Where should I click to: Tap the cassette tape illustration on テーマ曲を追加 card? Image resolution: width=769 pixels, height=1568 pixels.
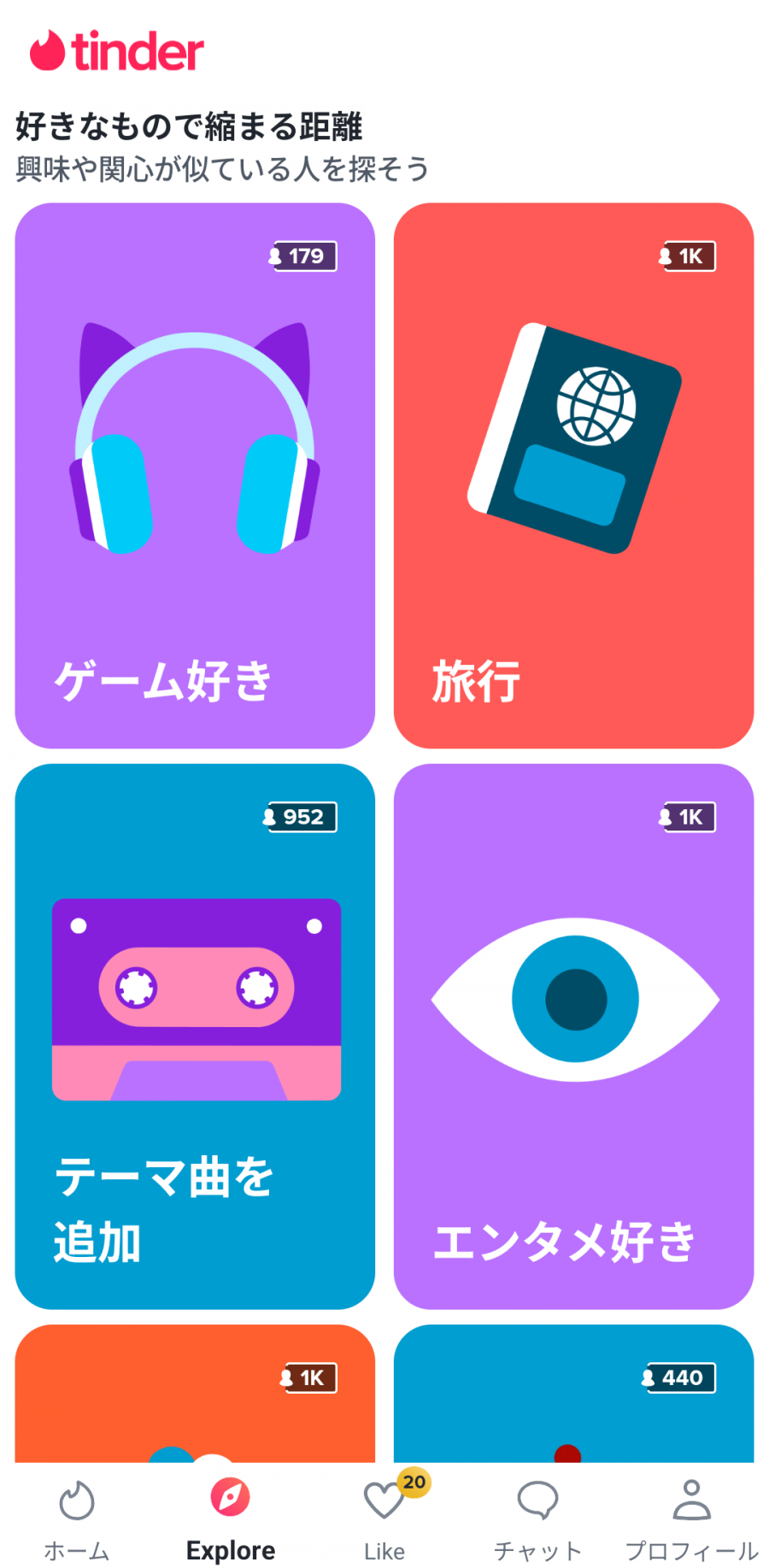pyautogui.click(x=195, y=1000)
